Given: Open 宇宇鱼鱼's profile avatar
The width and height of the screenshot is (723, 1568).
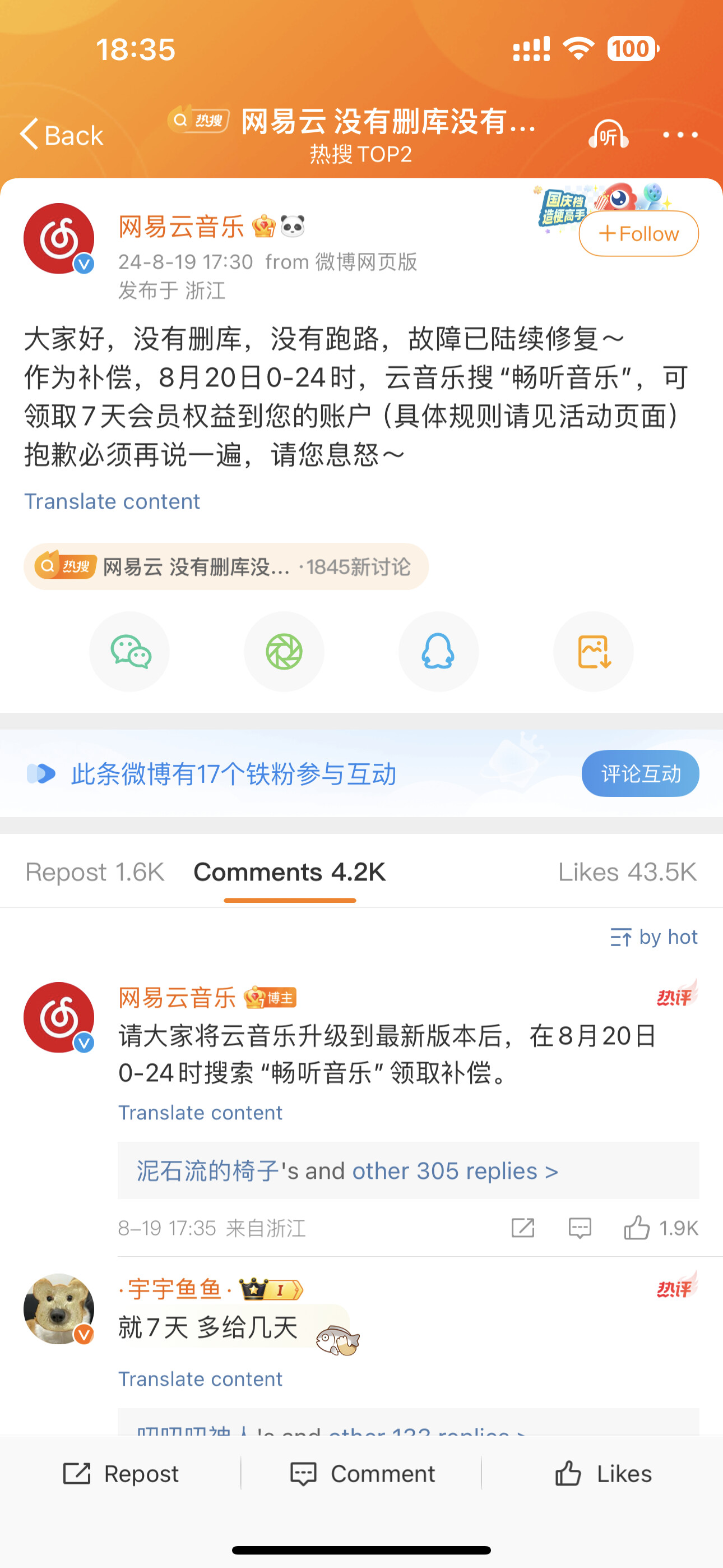Looking at the screenshot, I should click(x=59, y=1309).
